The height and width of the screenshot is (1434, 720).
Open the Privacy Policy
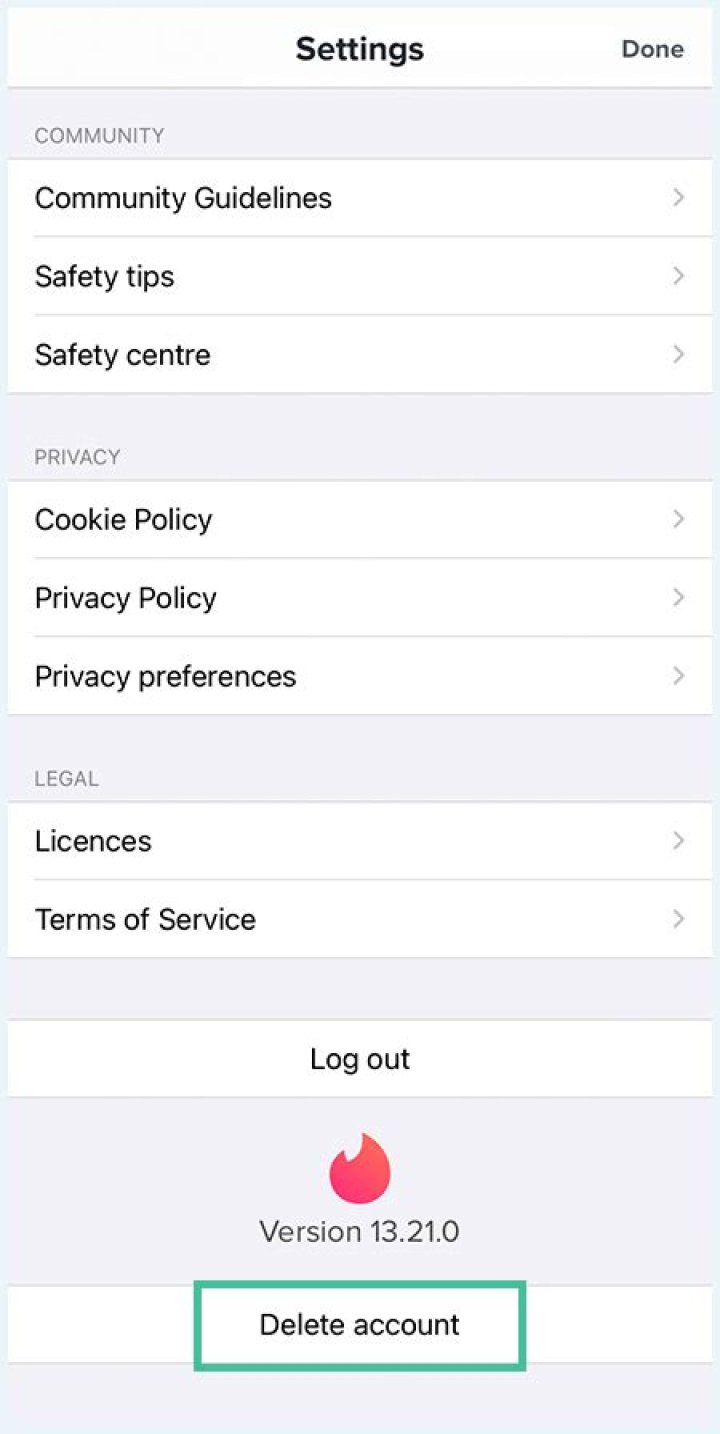point(358,598)
